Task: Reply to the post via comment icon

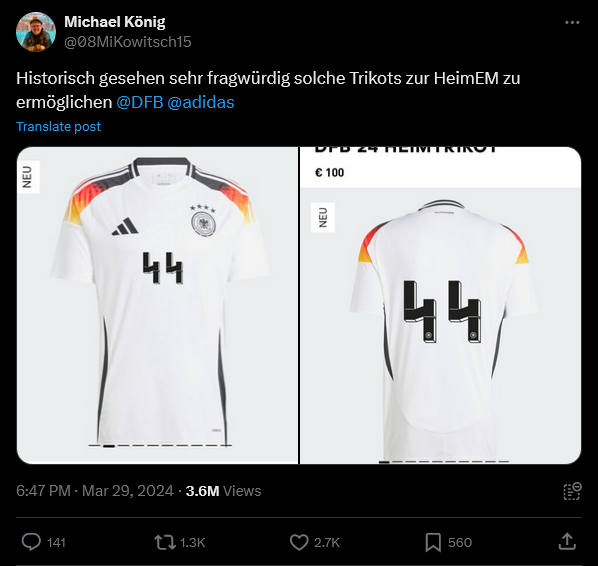Action: (31, 542)
